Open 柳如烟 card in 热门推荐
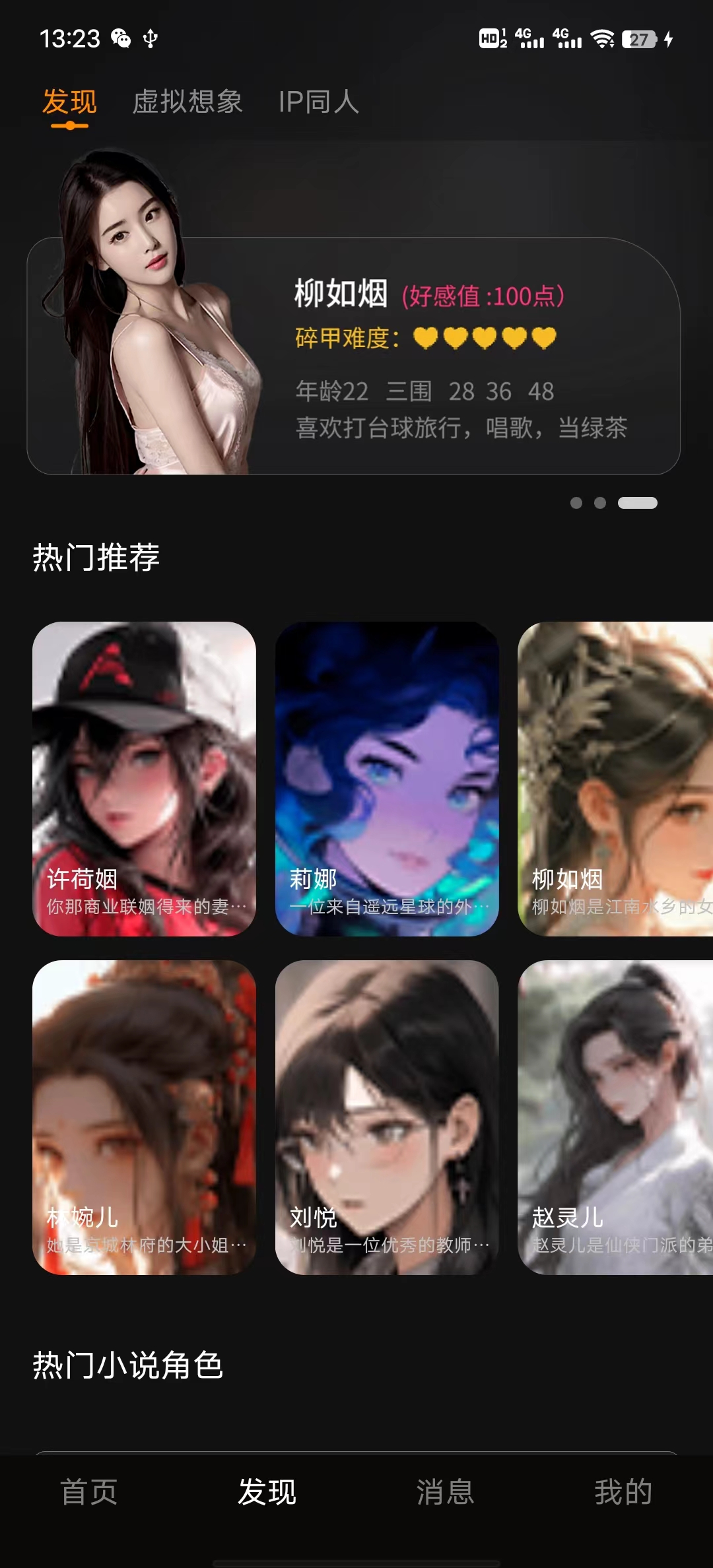Image resolution: width=713 pixels, height=1568 pixels. (615, 779)
